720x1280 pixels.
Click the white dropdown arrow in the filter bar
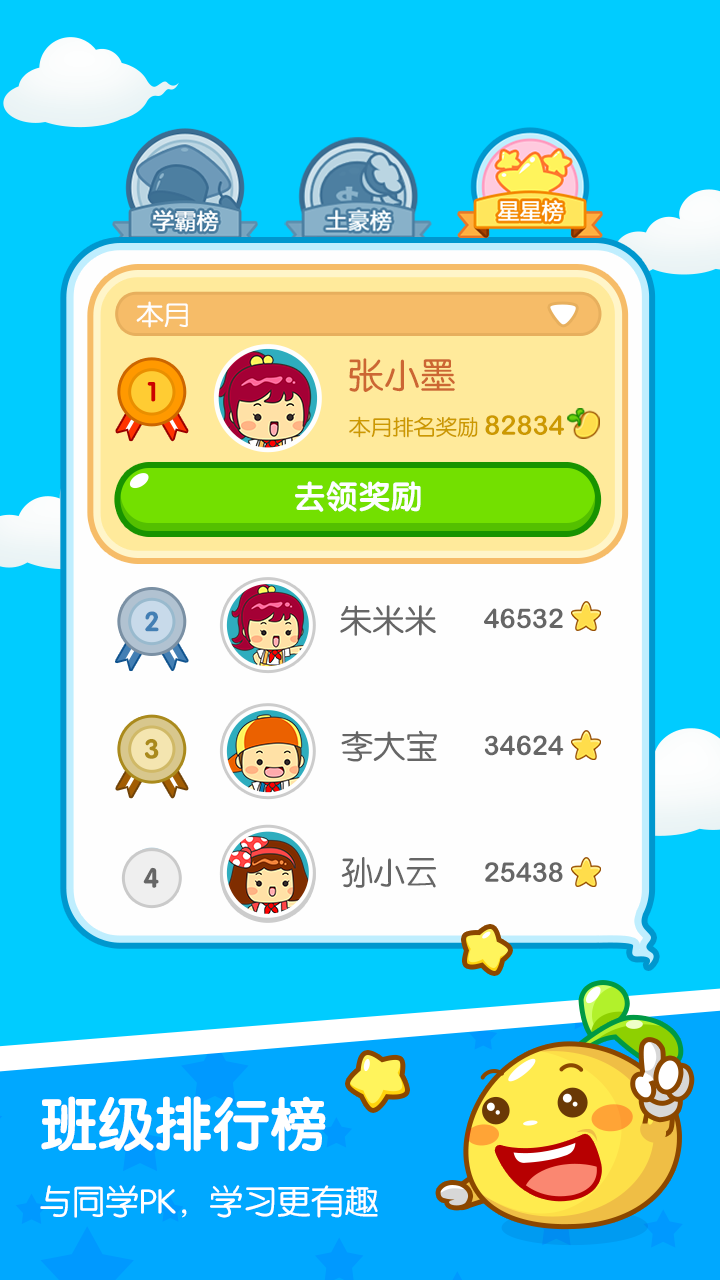(565, 312)
